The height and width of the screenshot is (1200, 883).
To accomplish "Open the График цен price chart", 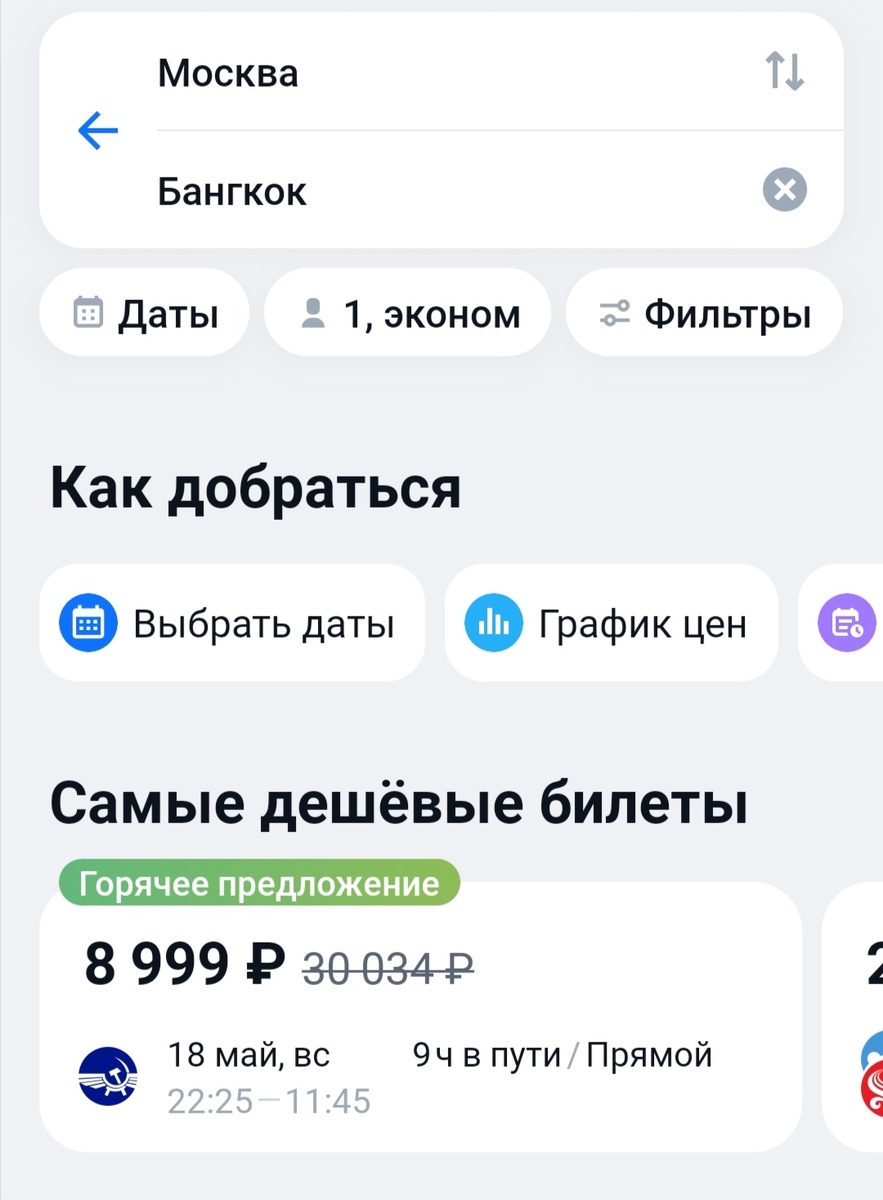I will 611,622.
